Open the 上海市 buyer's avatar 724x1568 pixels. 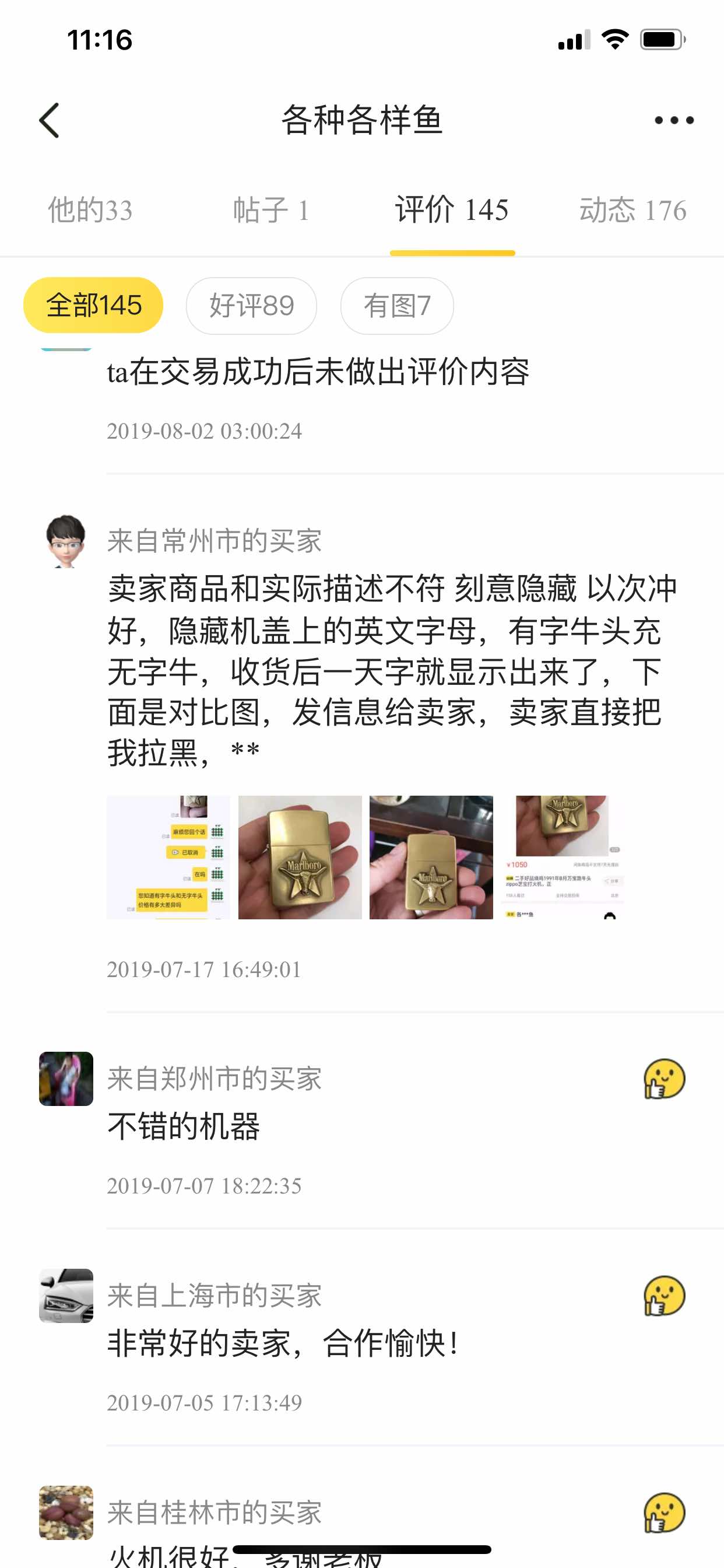pyautogui.click(x=66, y=1296)
